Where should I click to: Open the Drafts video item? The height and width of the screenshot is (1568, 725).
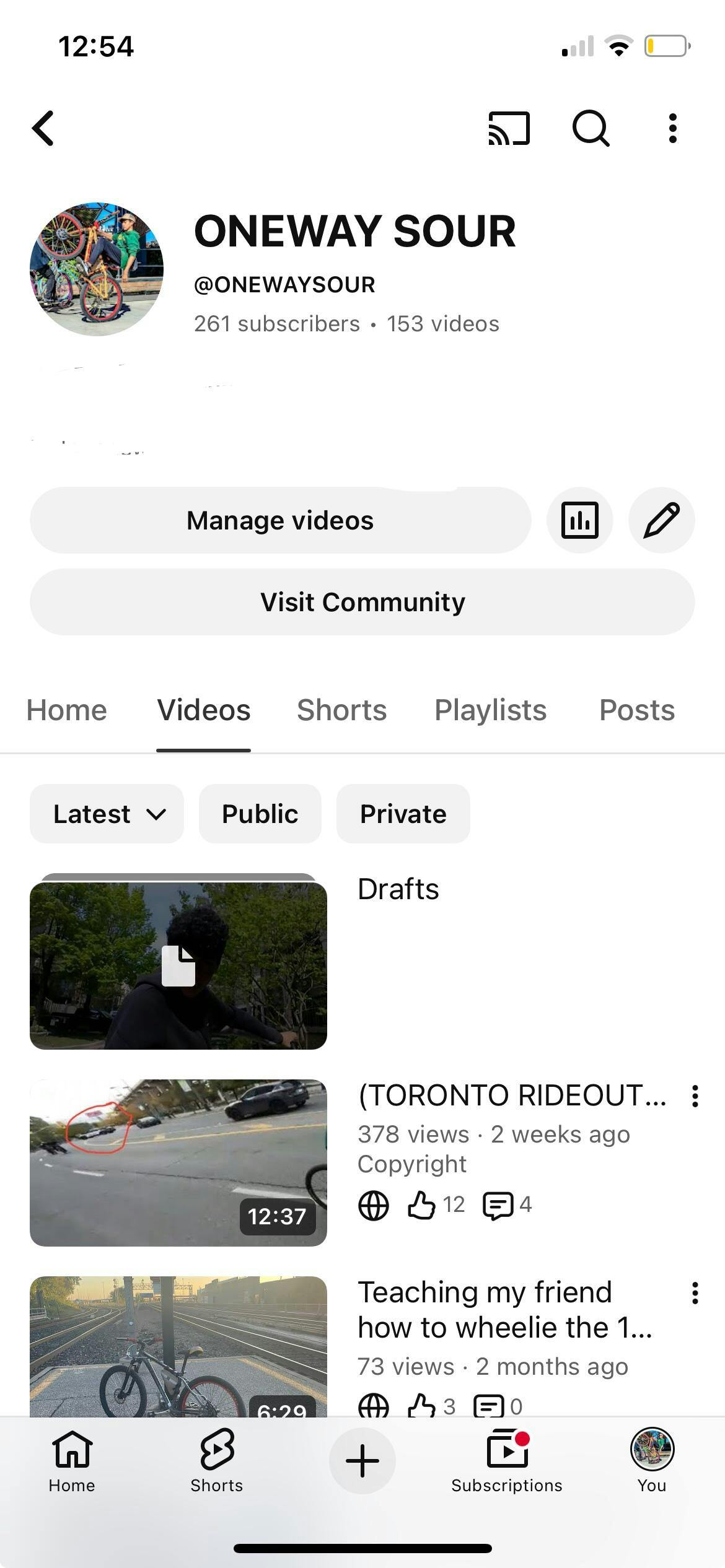pos(178,965)
